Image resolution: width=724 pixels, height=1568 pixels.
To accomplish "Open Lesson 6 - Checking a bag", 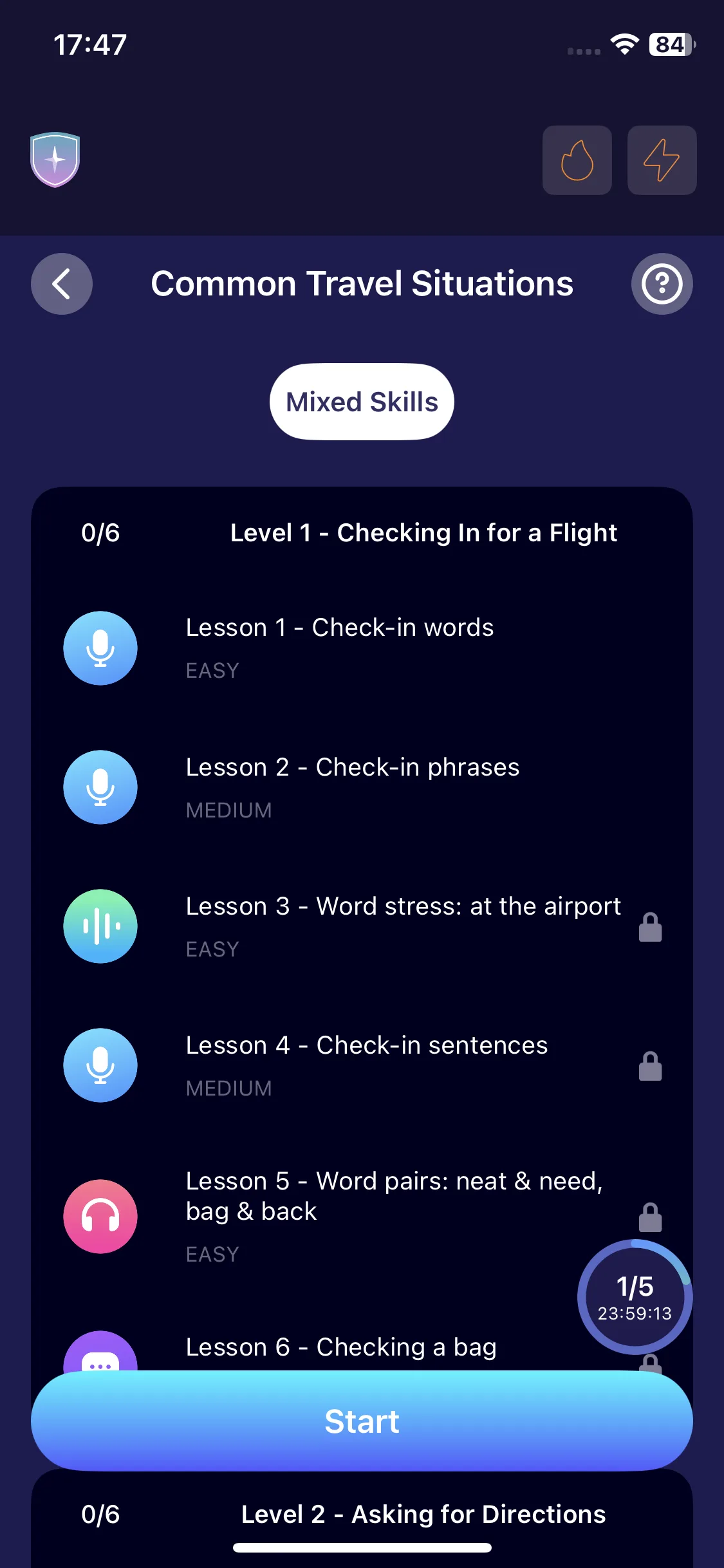I will pos(341,1348).
